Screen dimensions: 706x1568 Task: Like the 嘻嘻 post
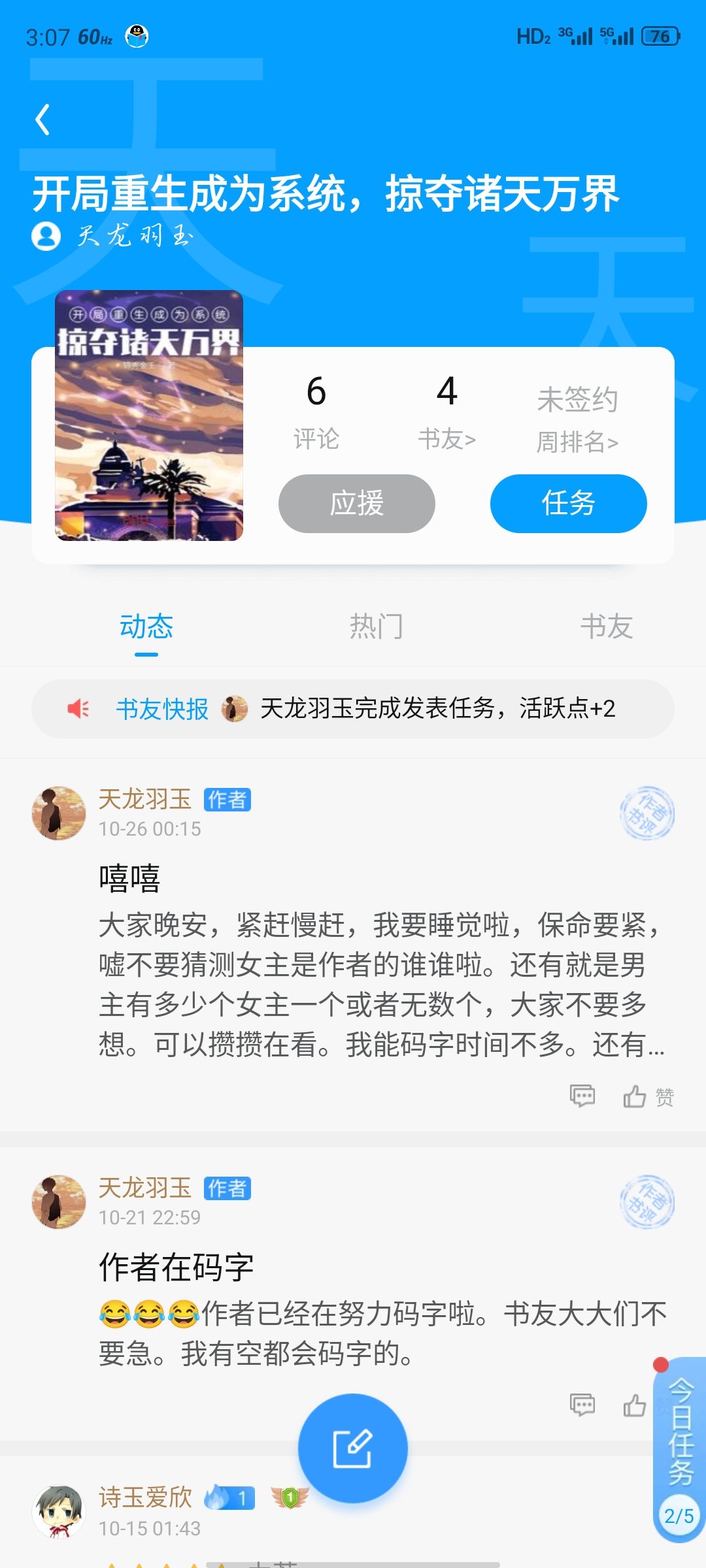point(635,1096)
